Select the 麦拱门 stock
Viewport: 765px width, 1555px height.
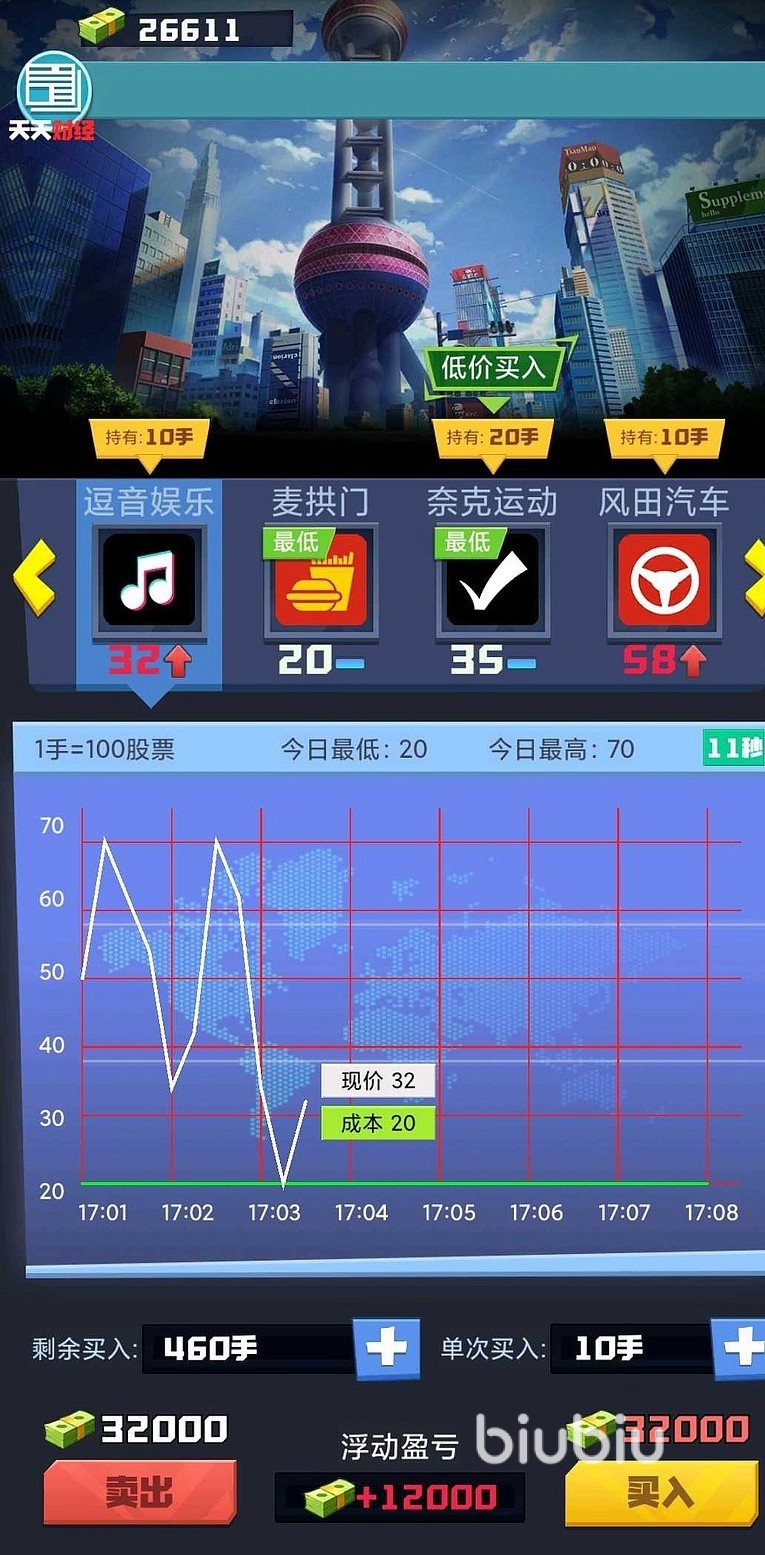point(320,580)
